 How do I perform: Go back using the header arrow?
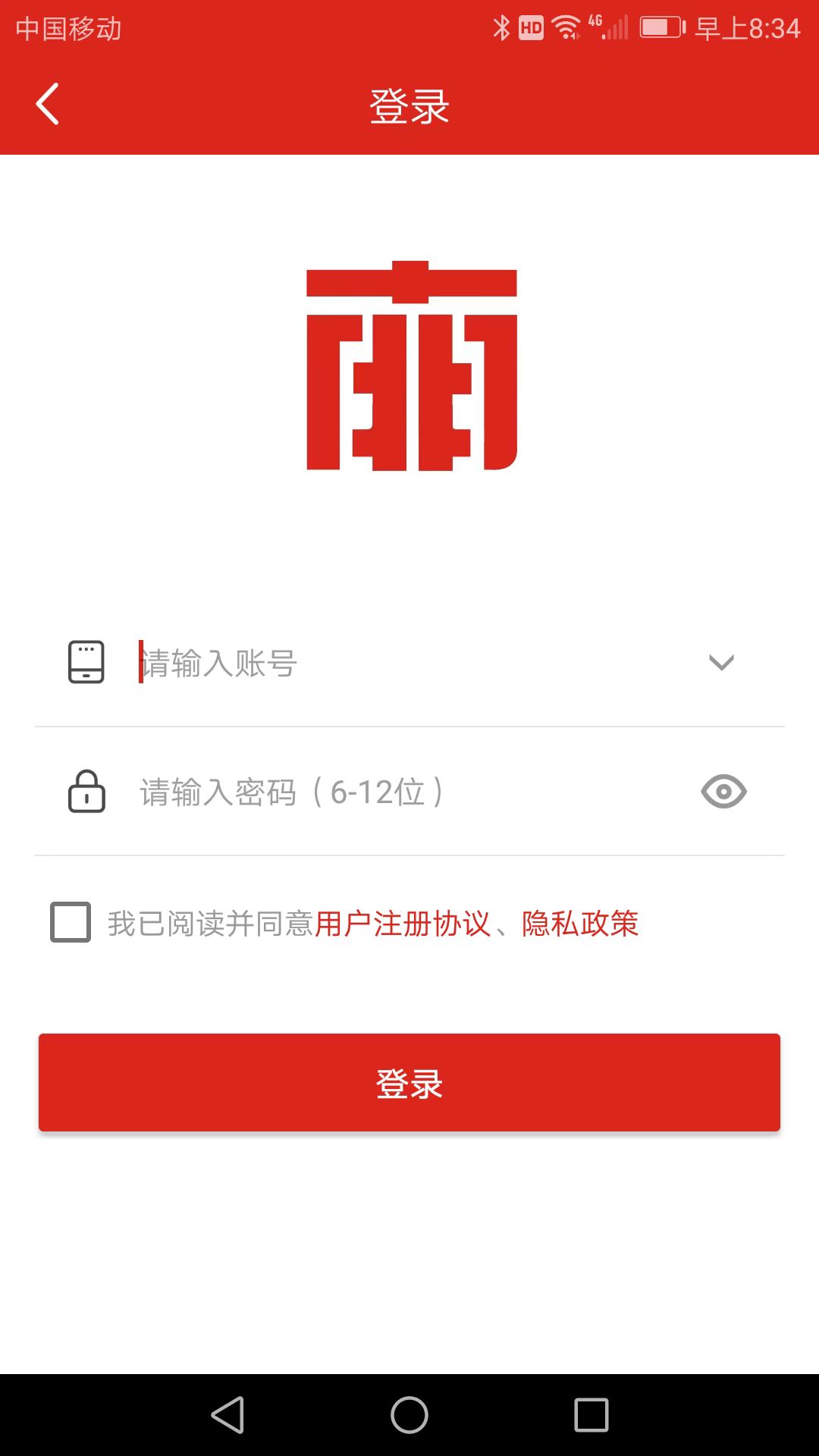pos(47,104)
